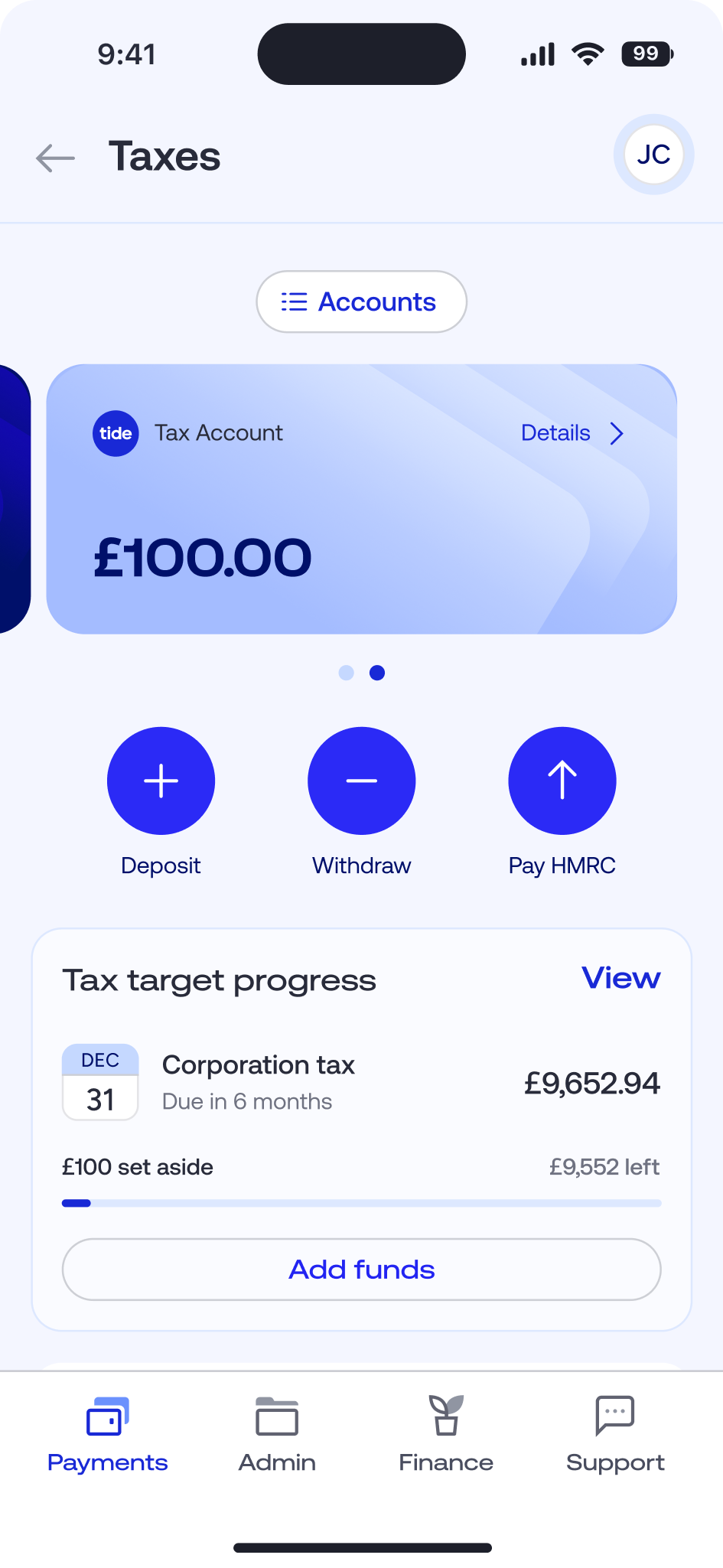View tax target progress details

point(620,979)
